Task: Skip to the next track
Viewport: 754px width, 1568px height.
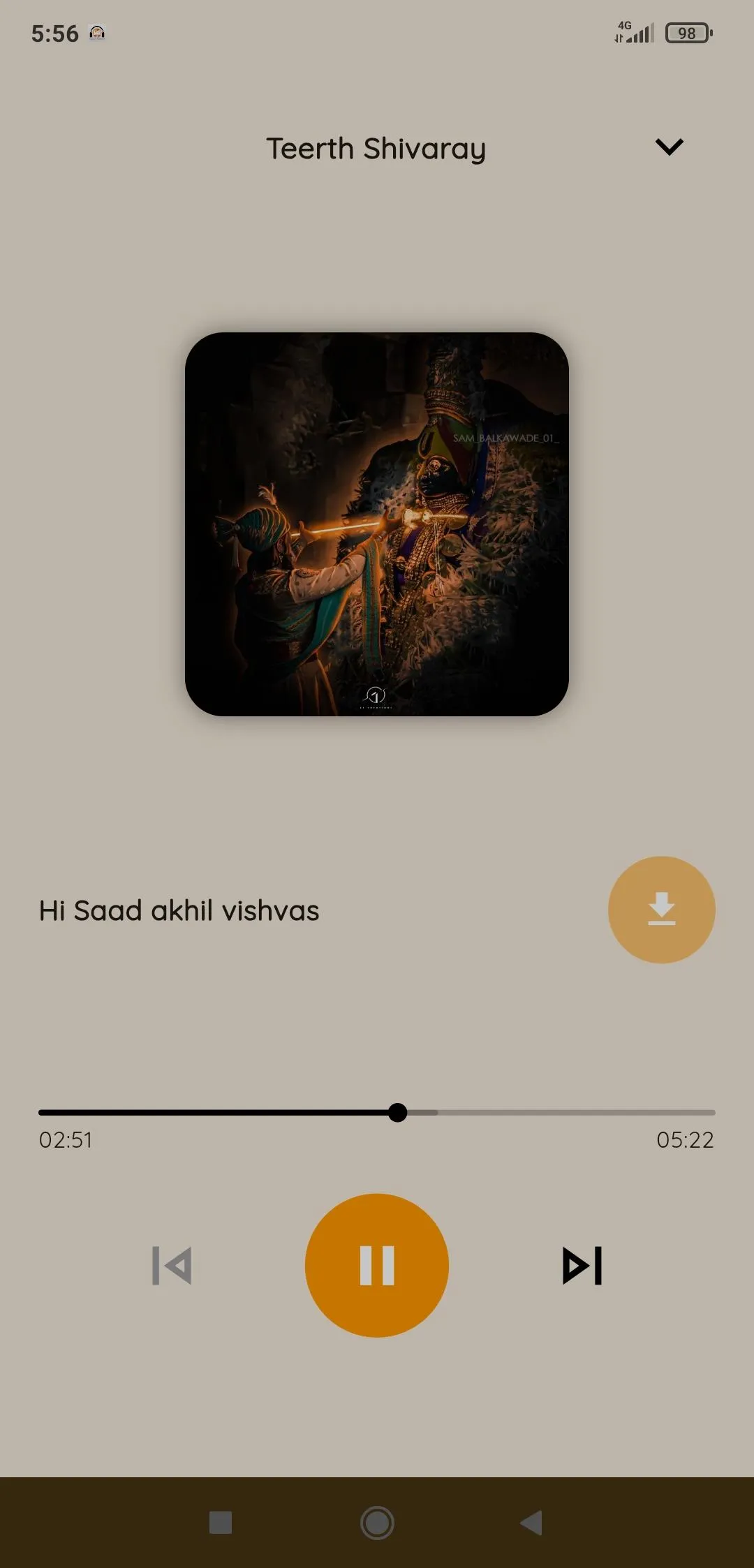Action: [x=581, y=1264]
